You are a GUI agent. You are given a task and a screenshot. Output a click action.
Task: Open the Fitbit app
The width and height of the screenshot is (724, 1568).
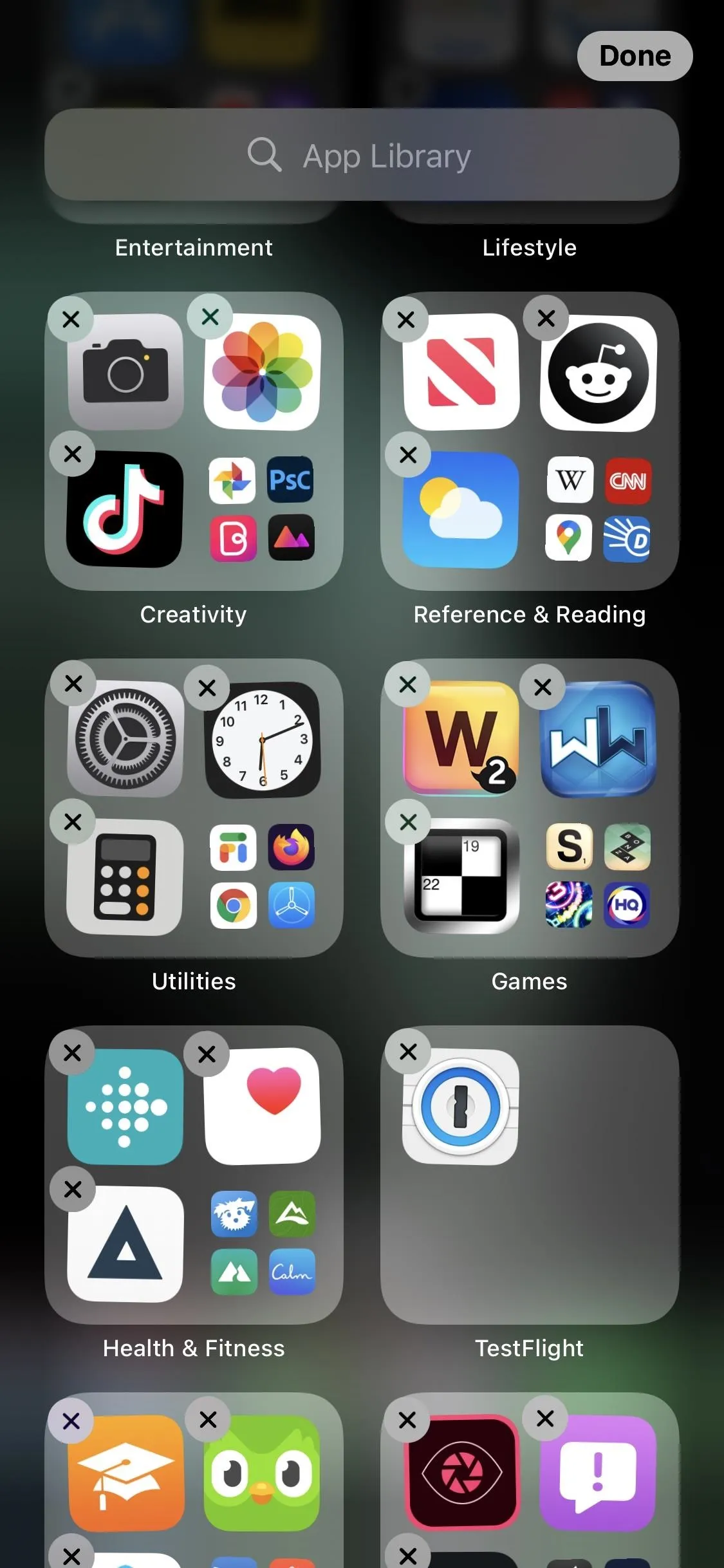pyautogui.click(x=125, y=1106)
